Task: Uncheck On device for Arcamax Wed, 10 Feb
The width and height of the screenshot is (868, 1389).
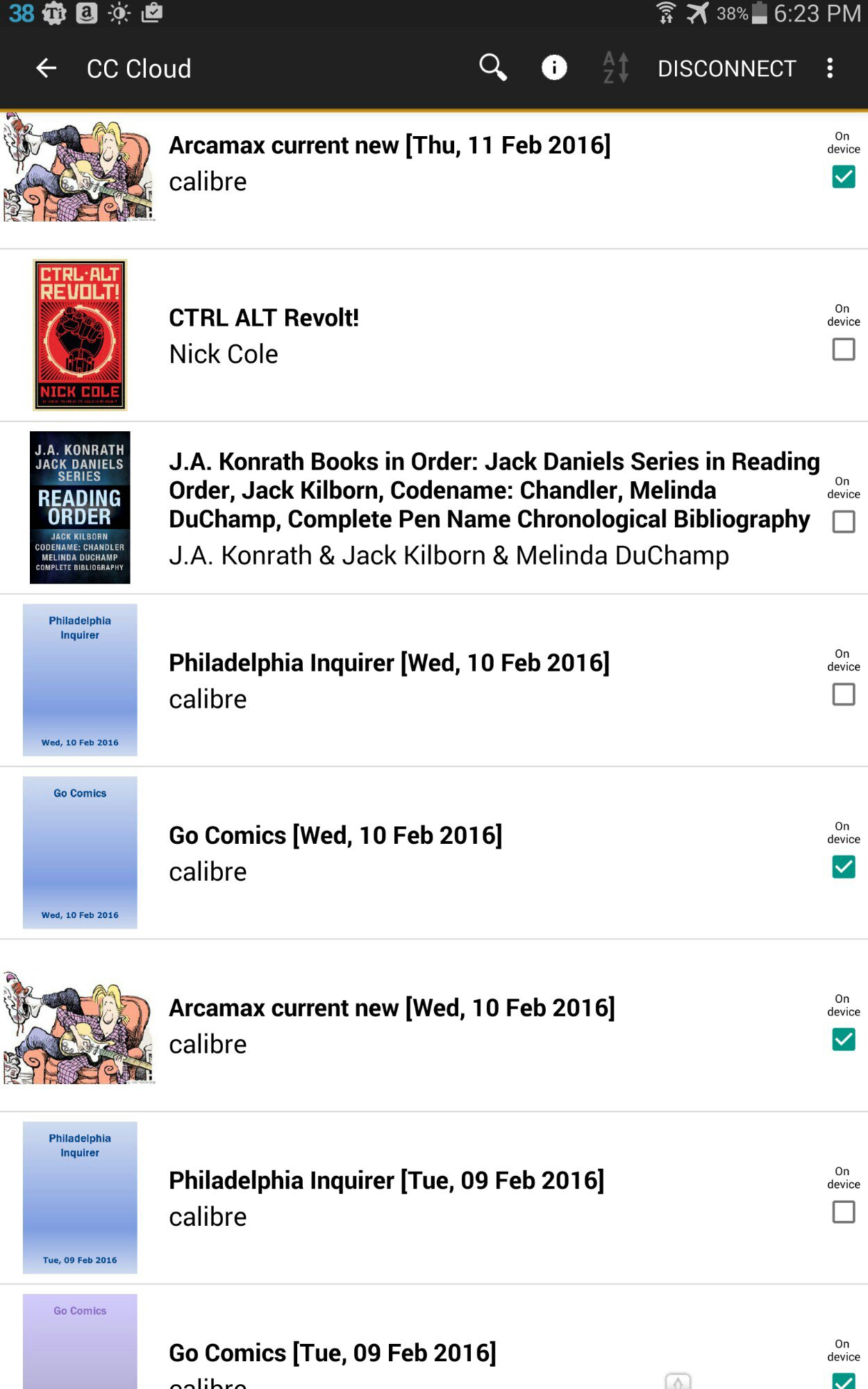Action: tap(843, 1040)
